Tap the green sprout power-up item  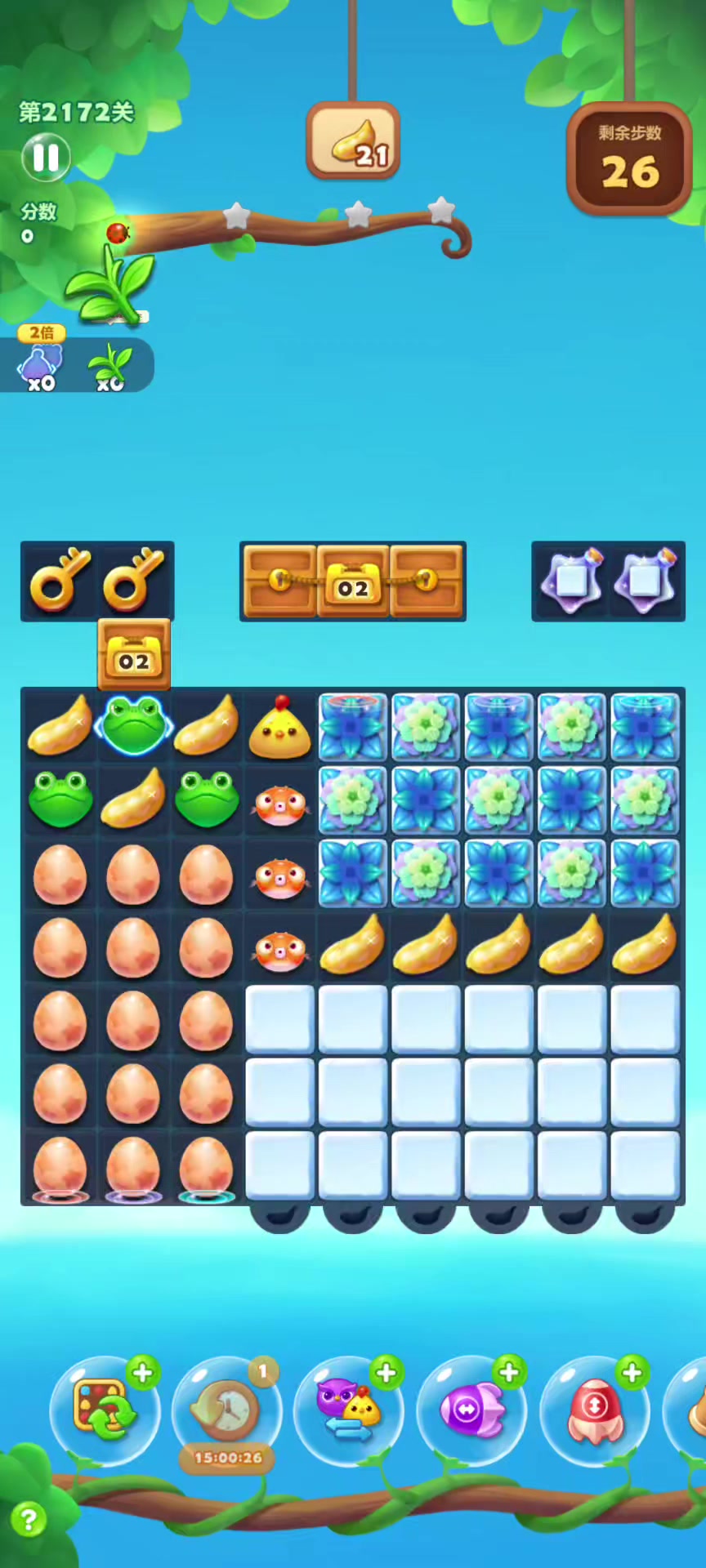tap(109, 365)
